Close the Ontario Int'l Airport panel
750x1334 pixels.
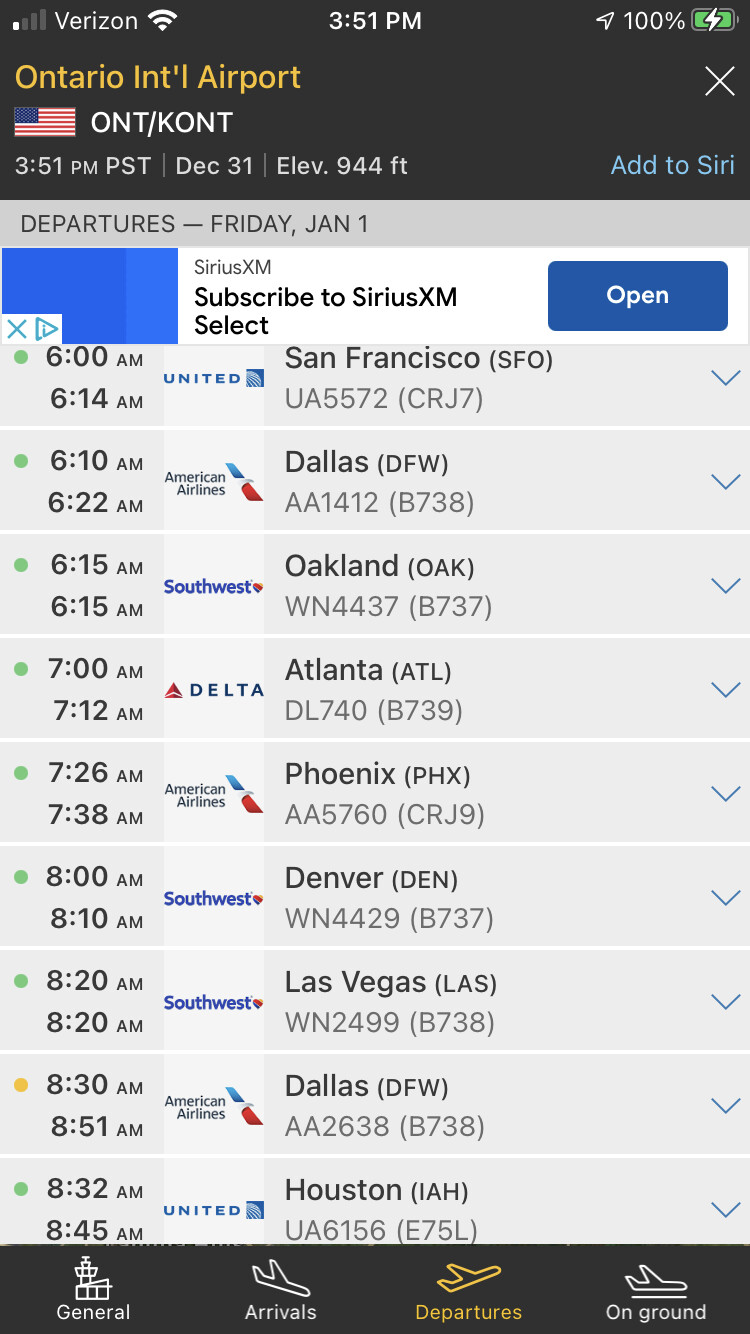click(x=720, y=81)
